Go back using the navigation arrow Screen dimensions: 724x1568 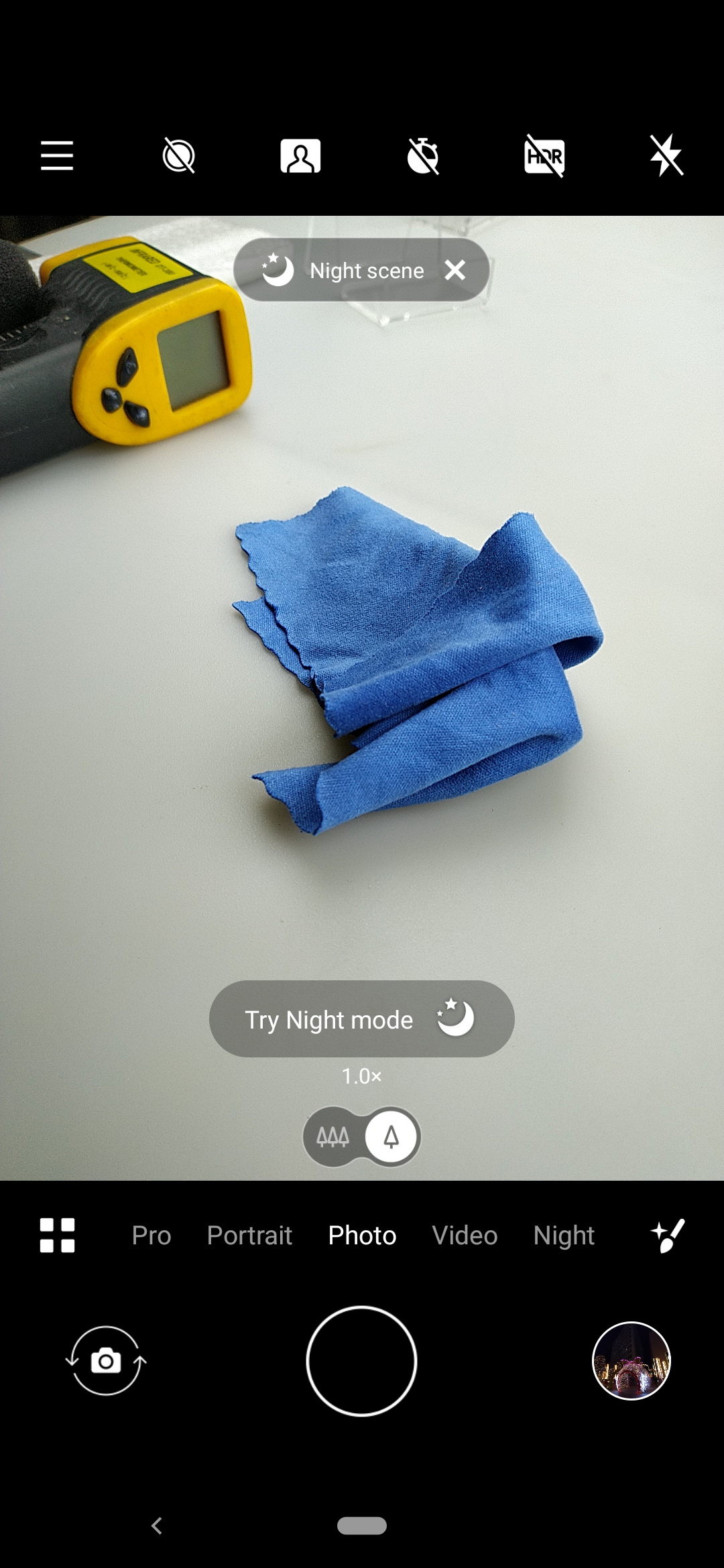coord(157,1526)
